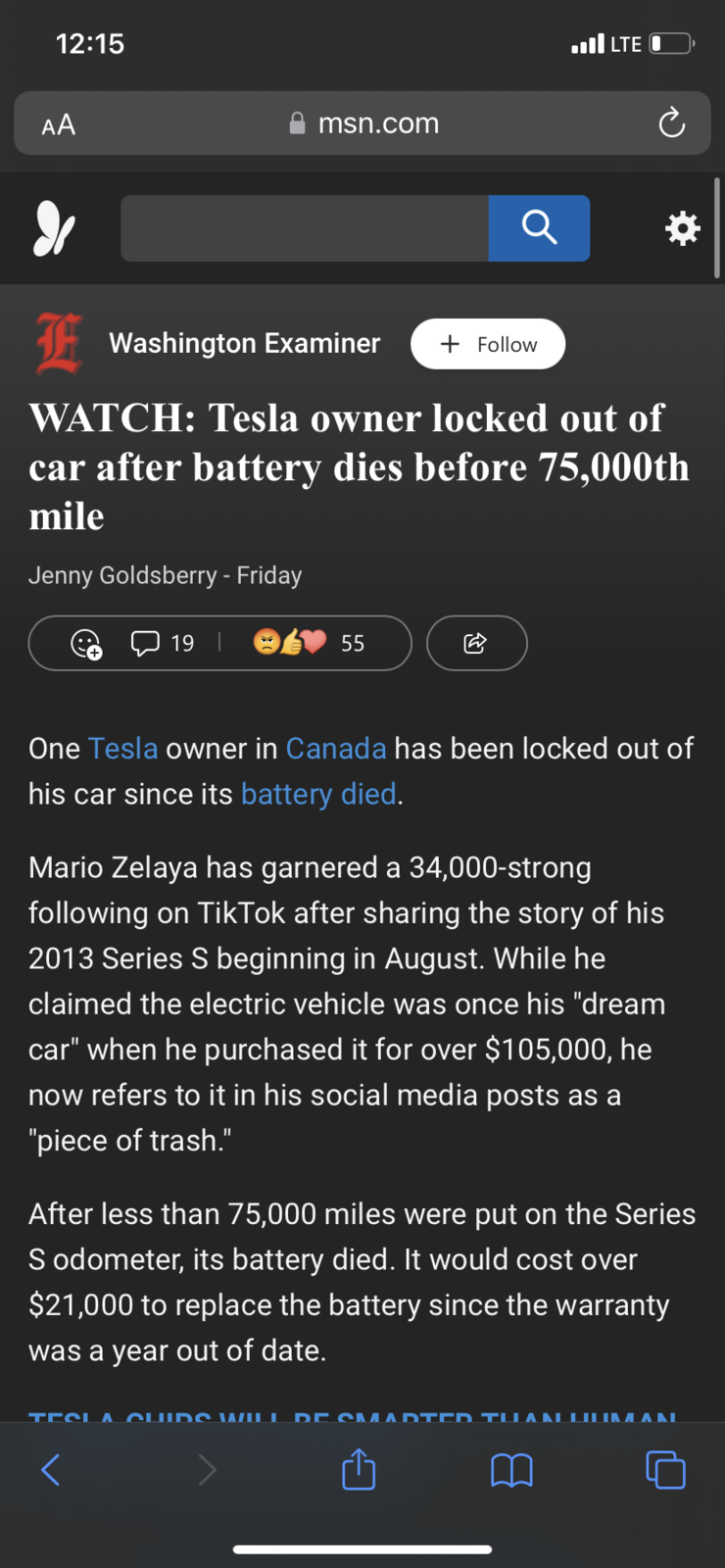Go back to the previous page
Screen dimensions: 725x1568
(51, 1469)
